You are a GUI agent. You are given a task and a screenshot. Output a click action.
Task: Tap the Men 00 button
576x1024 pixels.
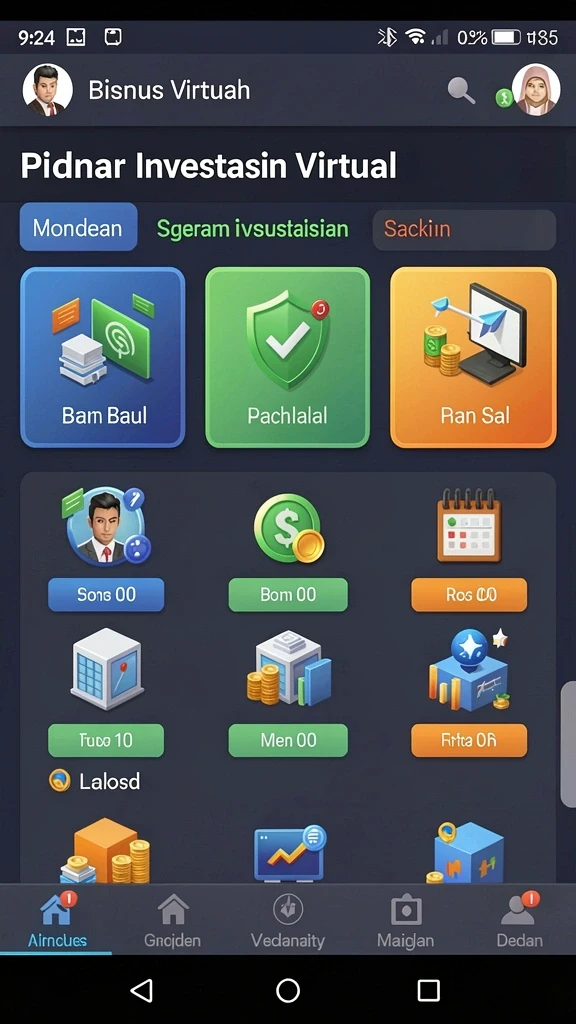click(x=288, y=740)
